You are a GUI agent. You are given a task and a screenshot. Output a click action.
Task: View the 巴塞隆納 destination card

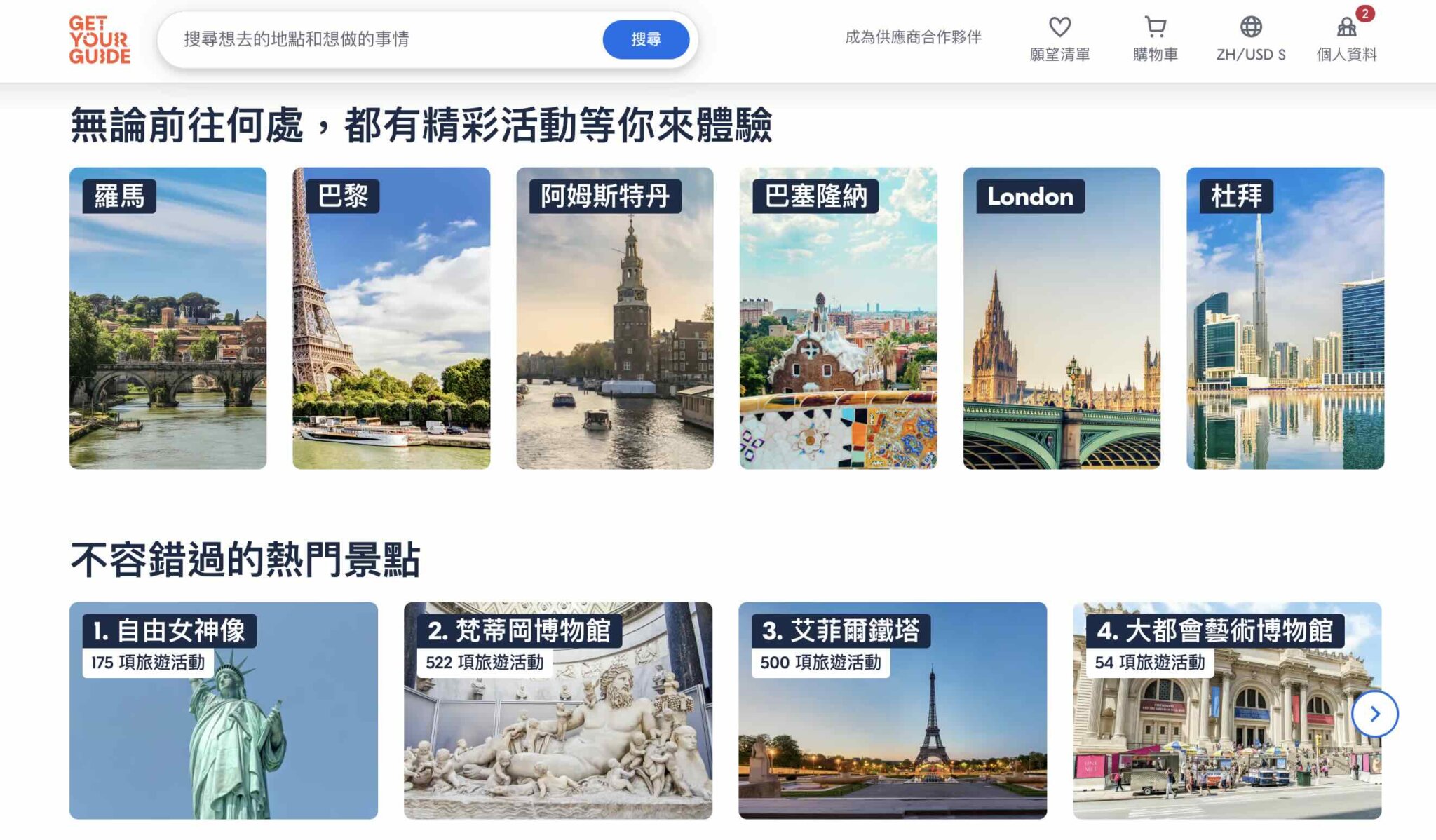[x=838, y=318]
